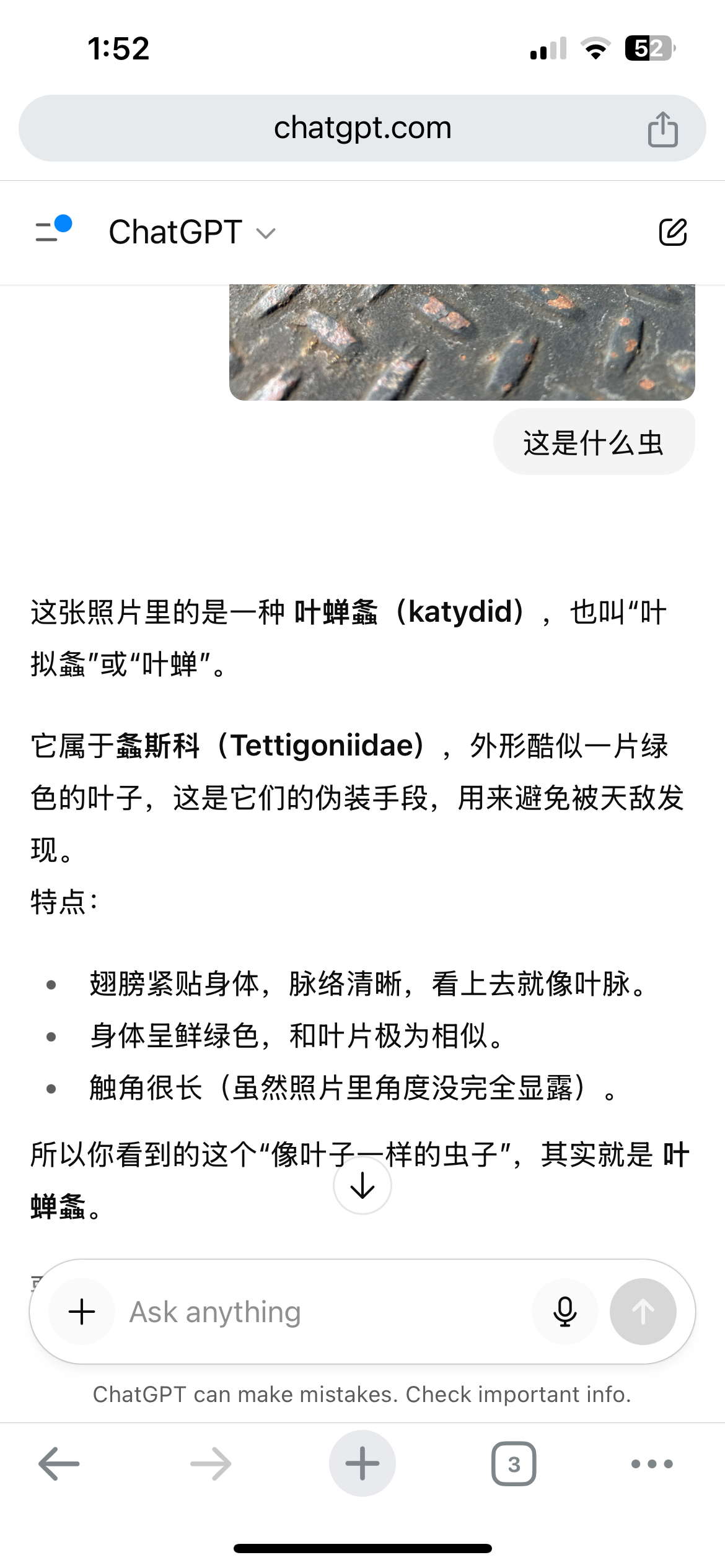Screen dimensions: 725x1568
Task: Share this page from the address bar
Action: pos(662,129)
